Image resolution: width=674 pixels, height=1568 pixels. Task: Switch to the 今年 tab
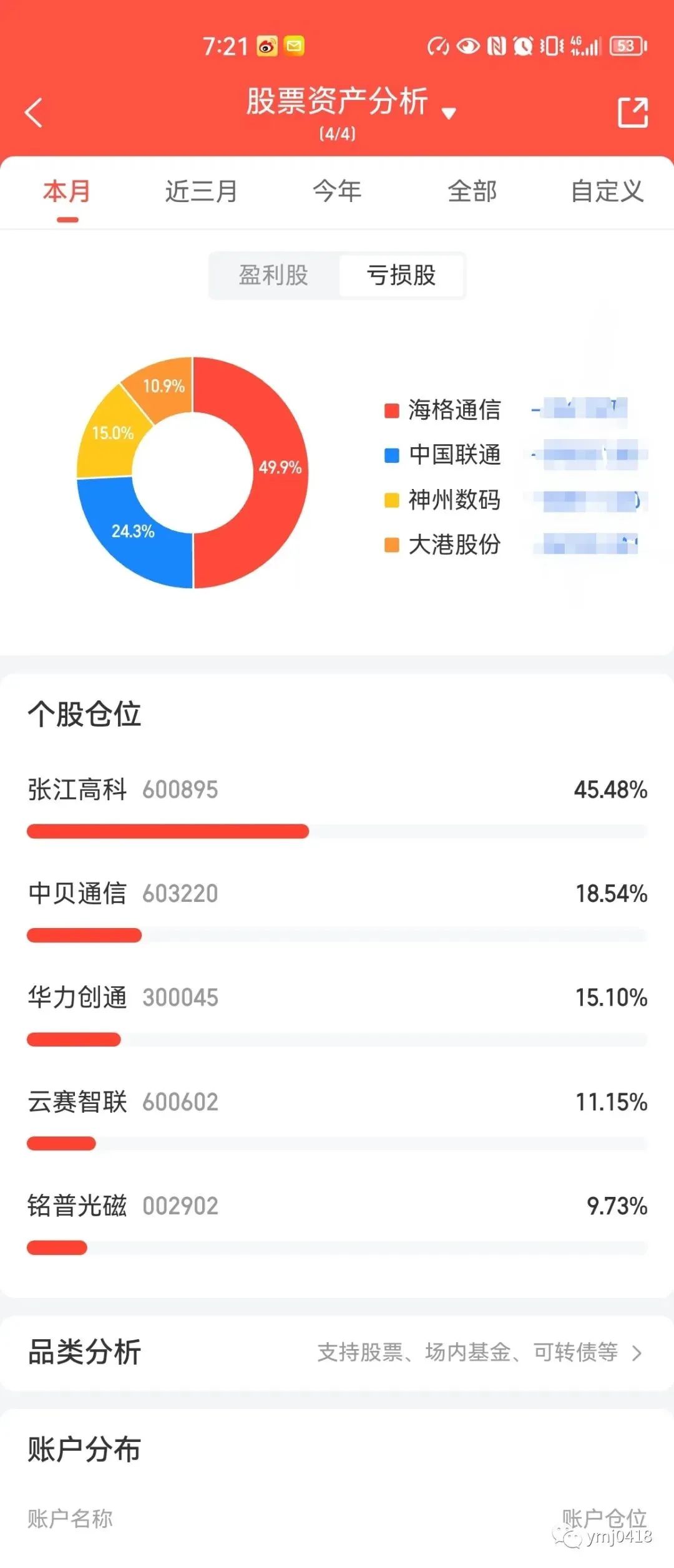point(337,191)
